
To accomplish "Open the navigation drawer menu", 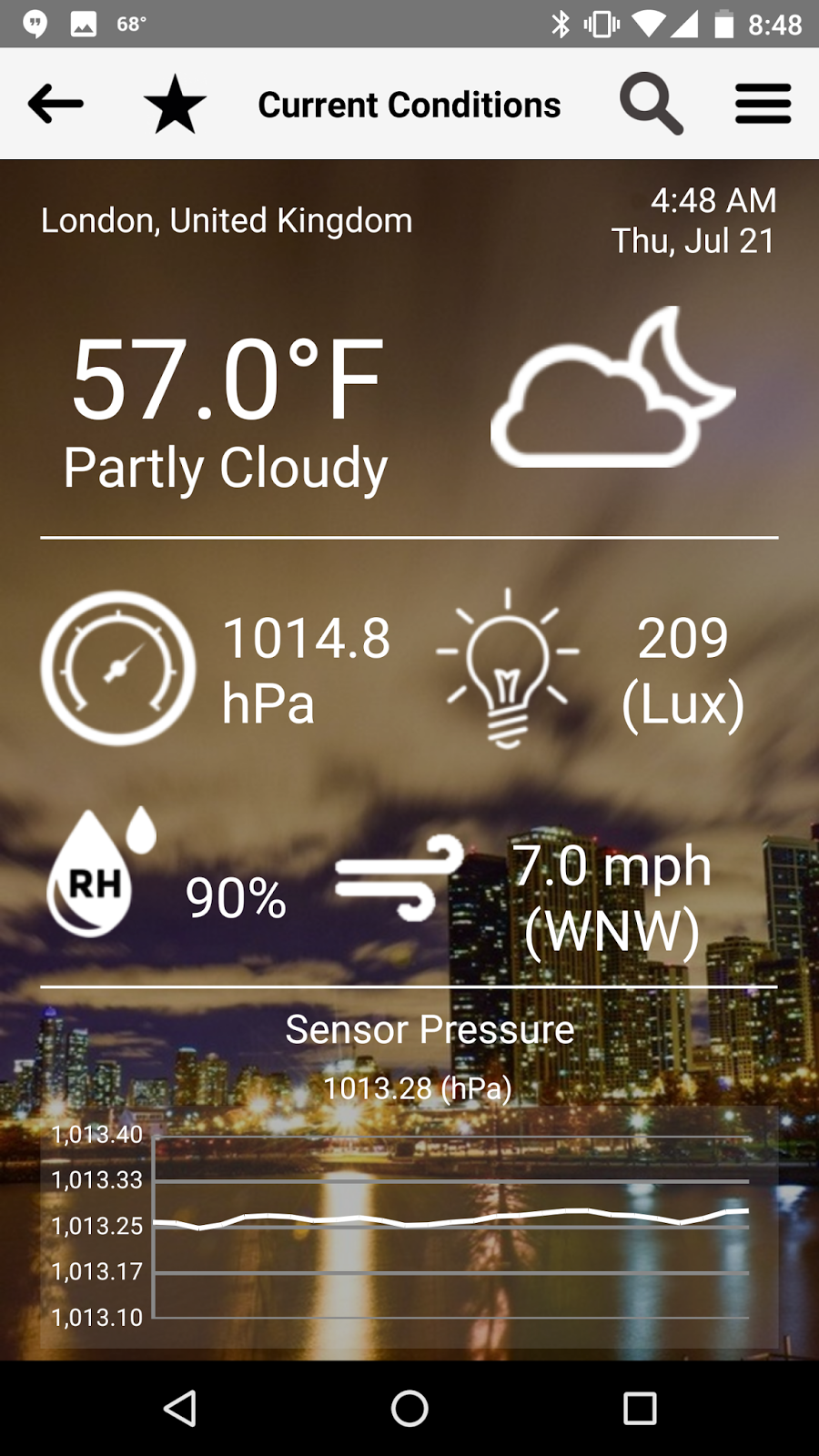I will pyautogui.click(x=763, y=103).
